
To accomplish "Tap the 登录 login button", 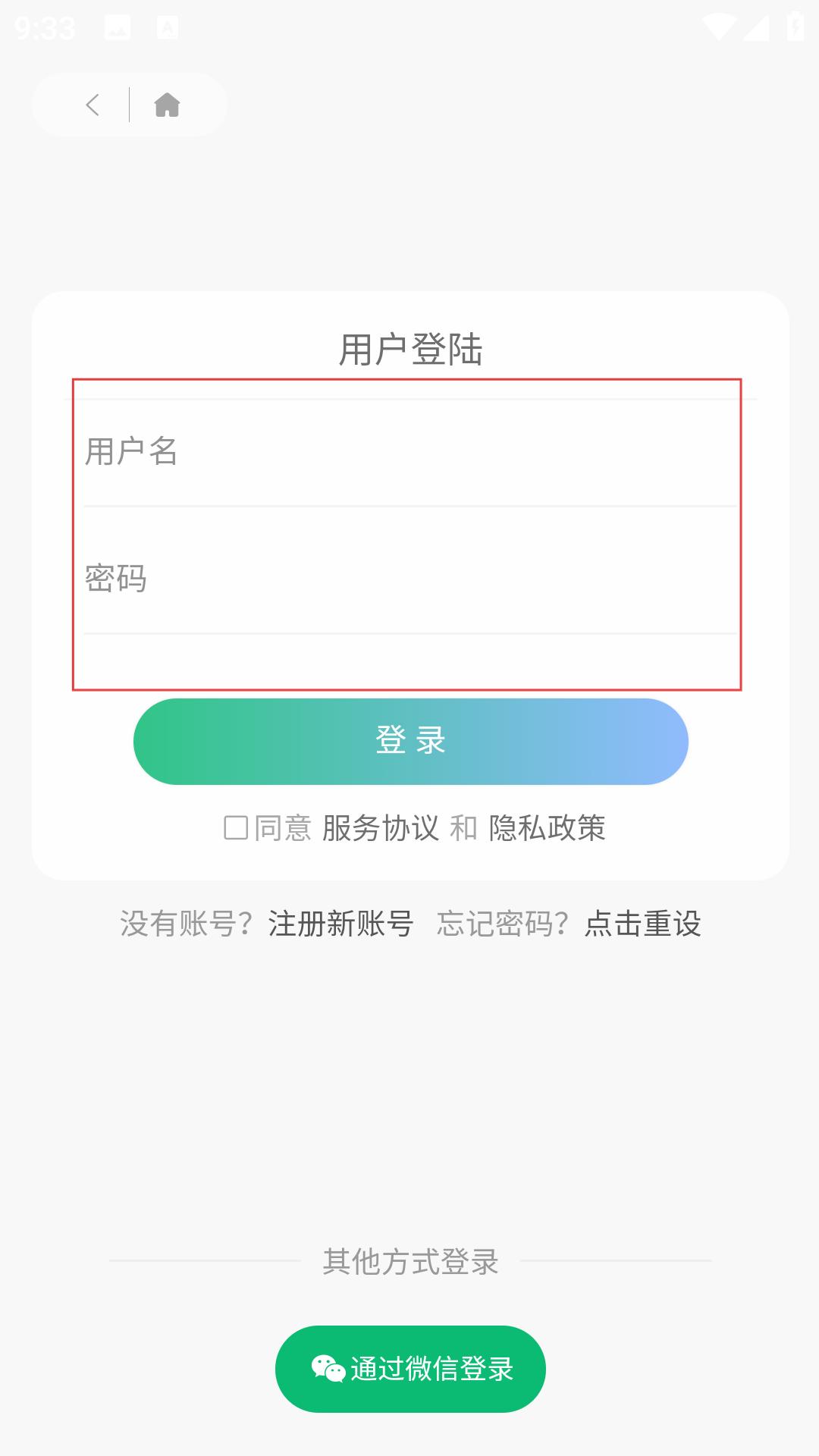I will pyautogui.click(x=411, y=741).
